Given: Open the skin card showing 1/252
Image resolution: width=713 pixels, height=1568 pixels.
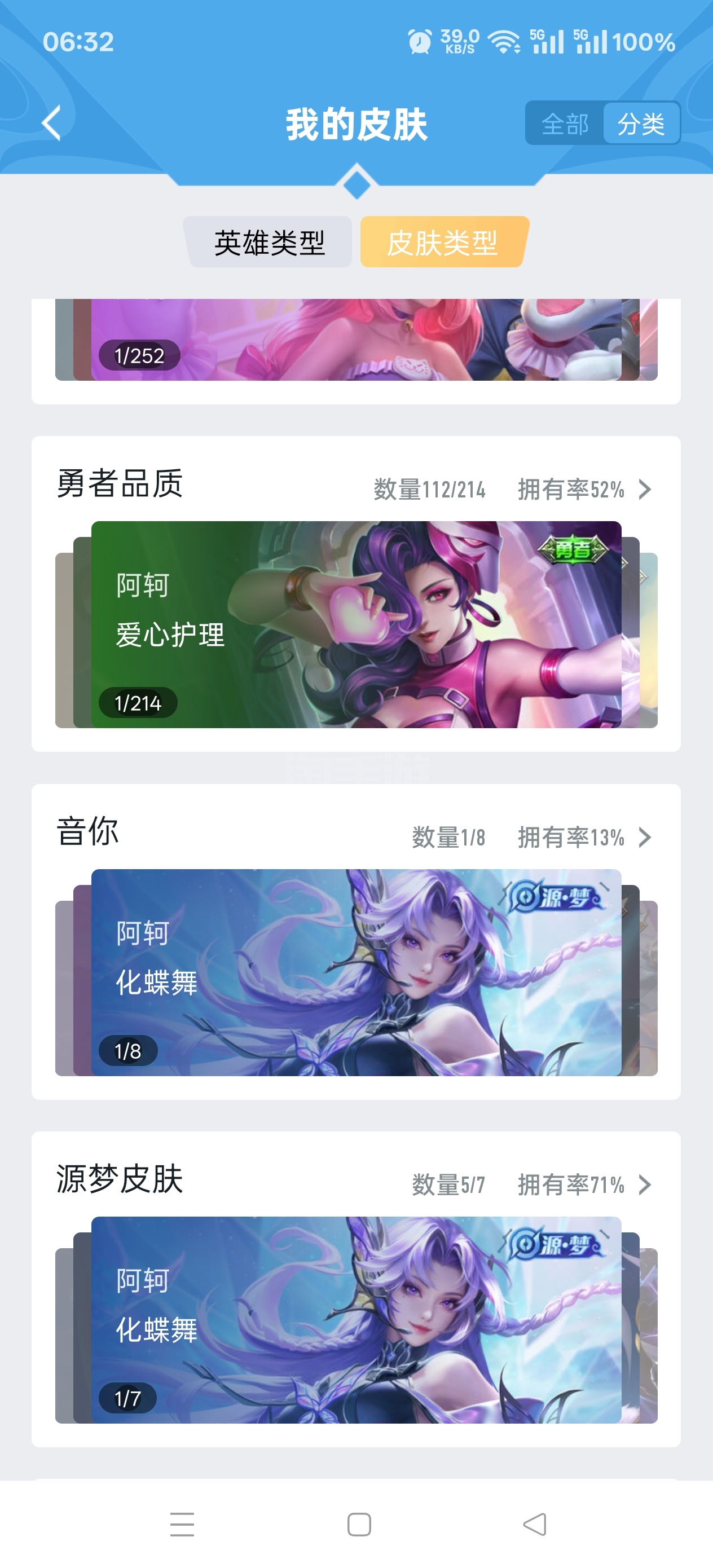Looking at the screenshot, I should [356, 340].
